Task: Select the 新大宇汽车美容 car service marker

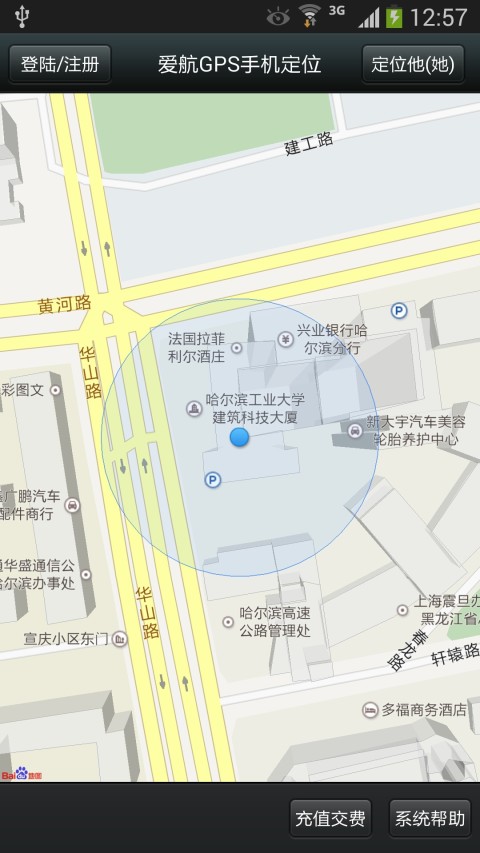Action: [x=355, y=431]
